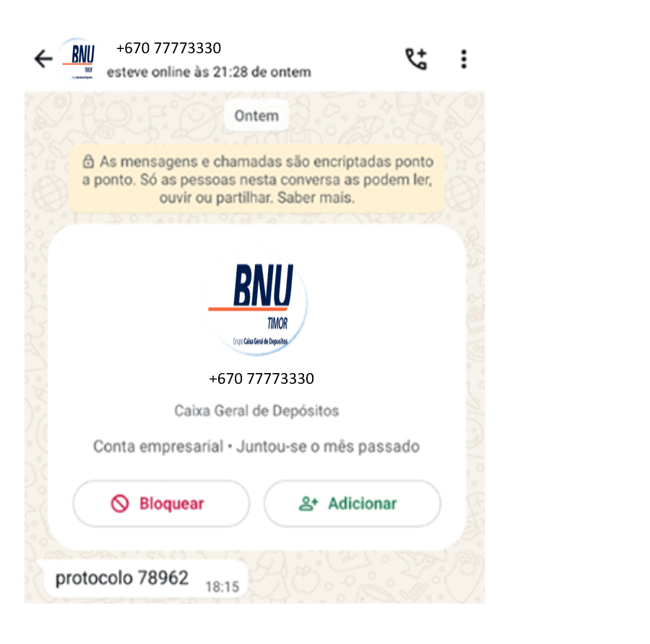Tap the Bloquear button
The height and width of the screenshot is (644, 650).
click(x=161, y=504)
